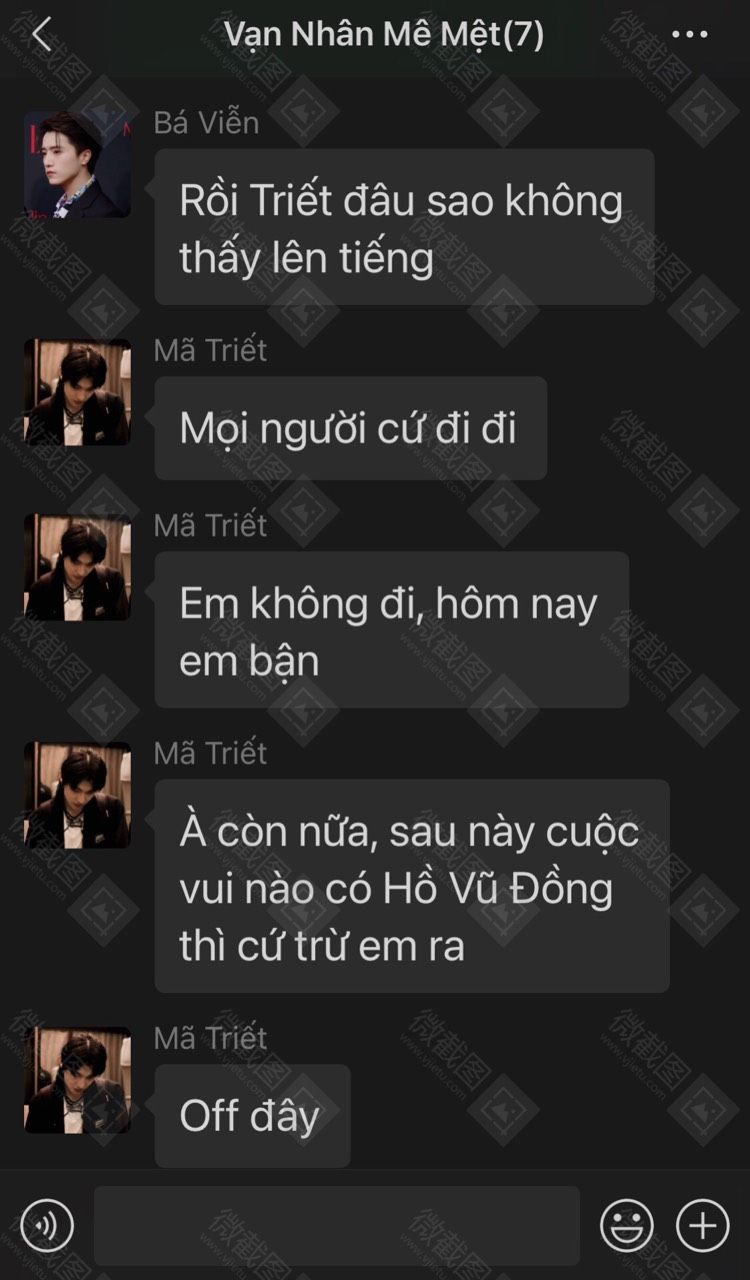This screenshot has width=750, height=1280.
Task: Go back from the Vạn Nhân Mê Mệt chat
Action: 41,35
